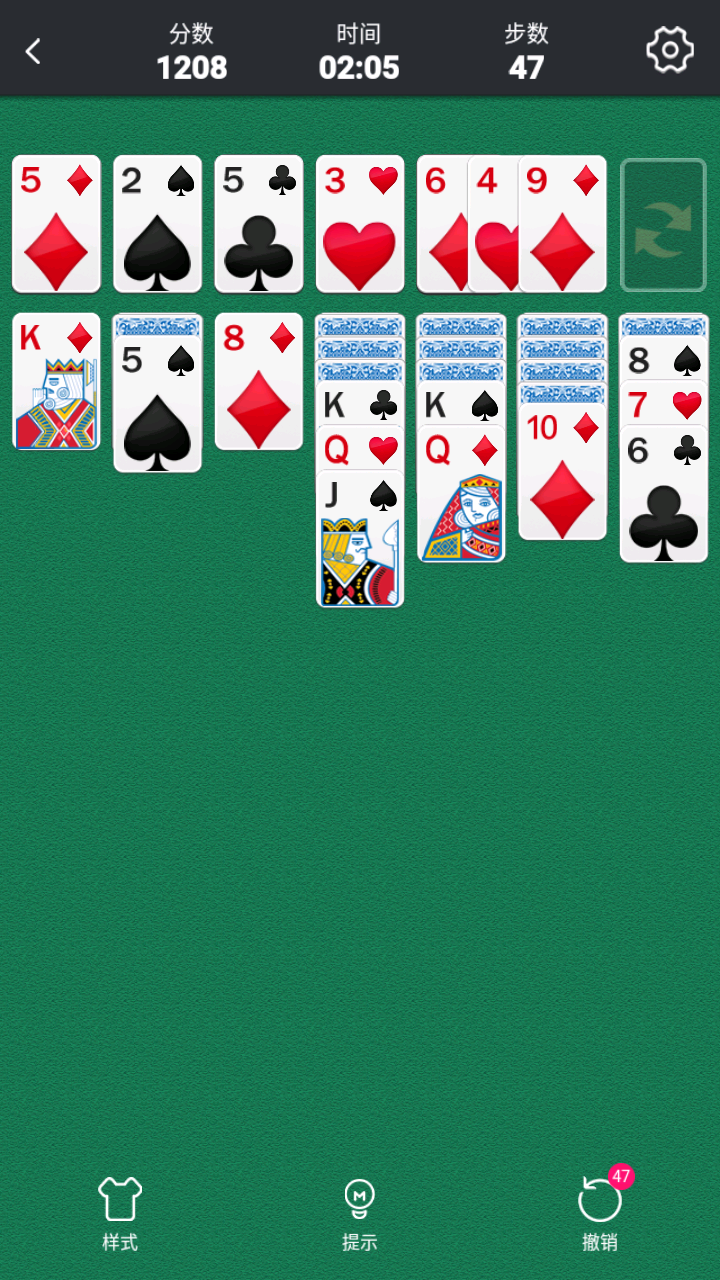Undo the last move with 撤销
Screen dimensions: 720x1280
[x=600, y=1213]
